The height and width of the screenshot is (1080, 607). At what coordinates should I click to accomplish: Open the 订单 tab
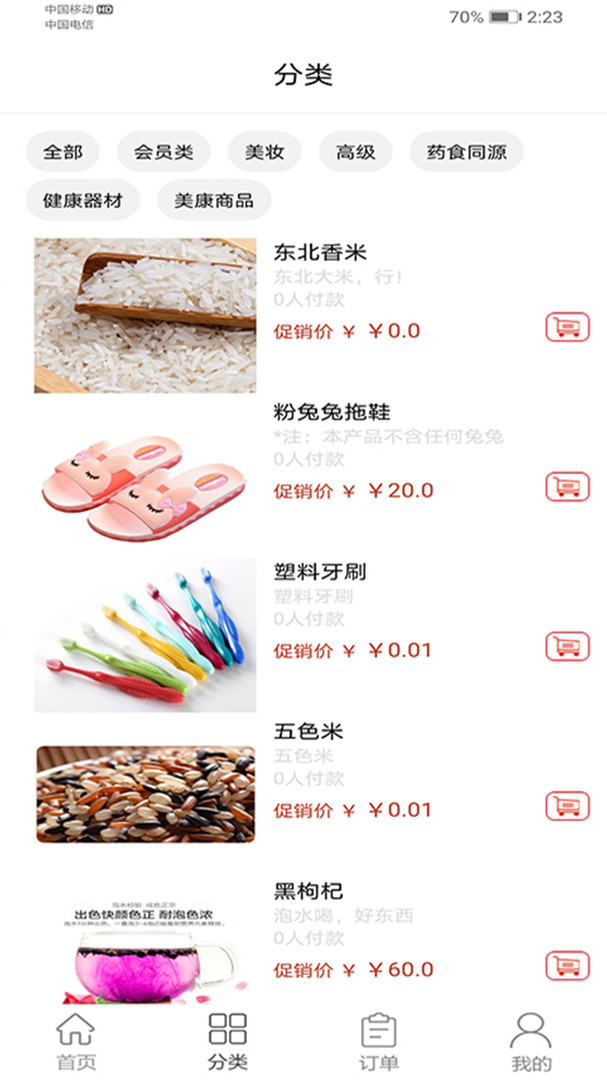tap(379, 1041)
